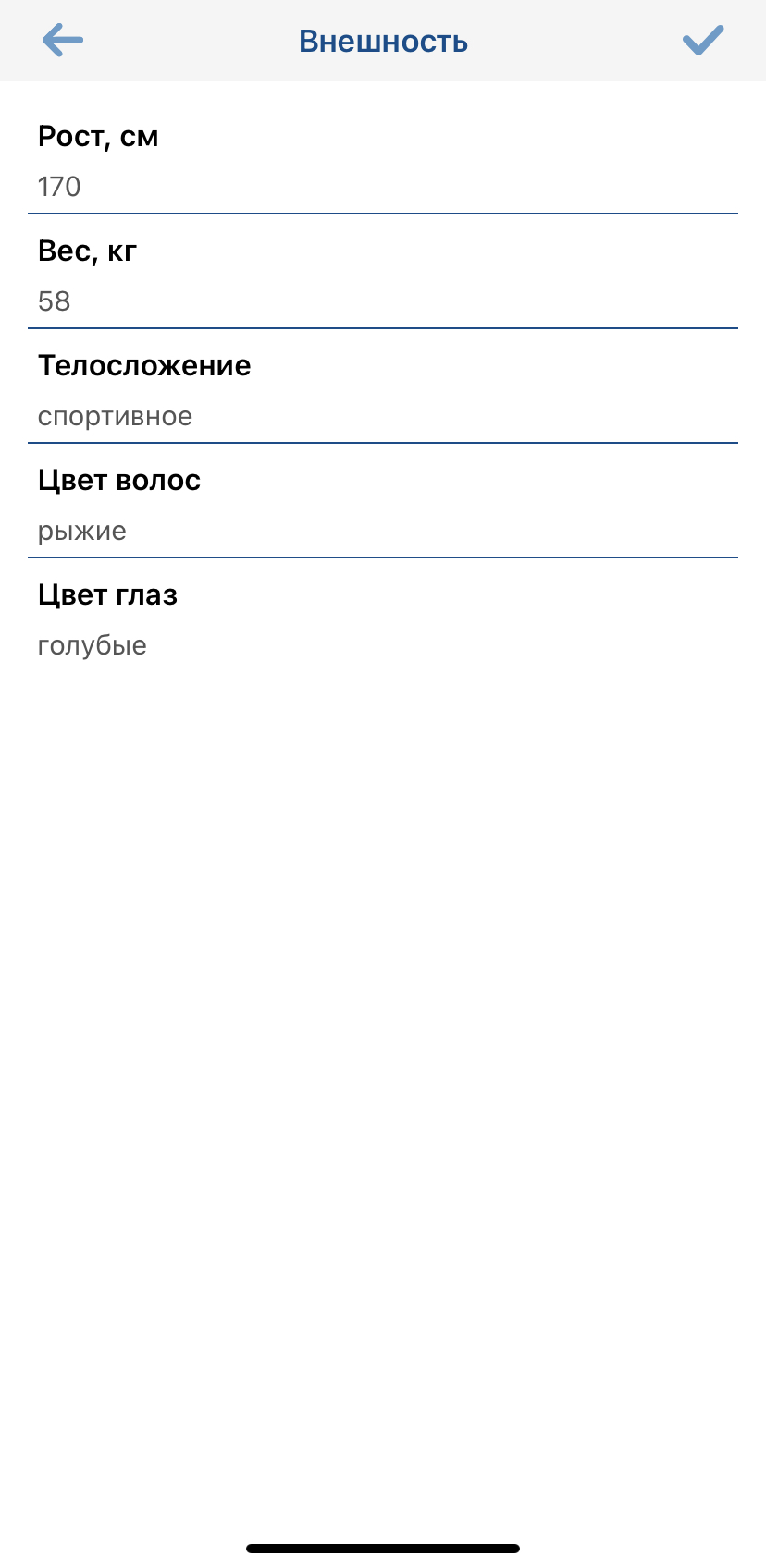Tap the checkmark to save changes
The height and width of the screenshot is (1568, 766).
(x=702, y=41)
